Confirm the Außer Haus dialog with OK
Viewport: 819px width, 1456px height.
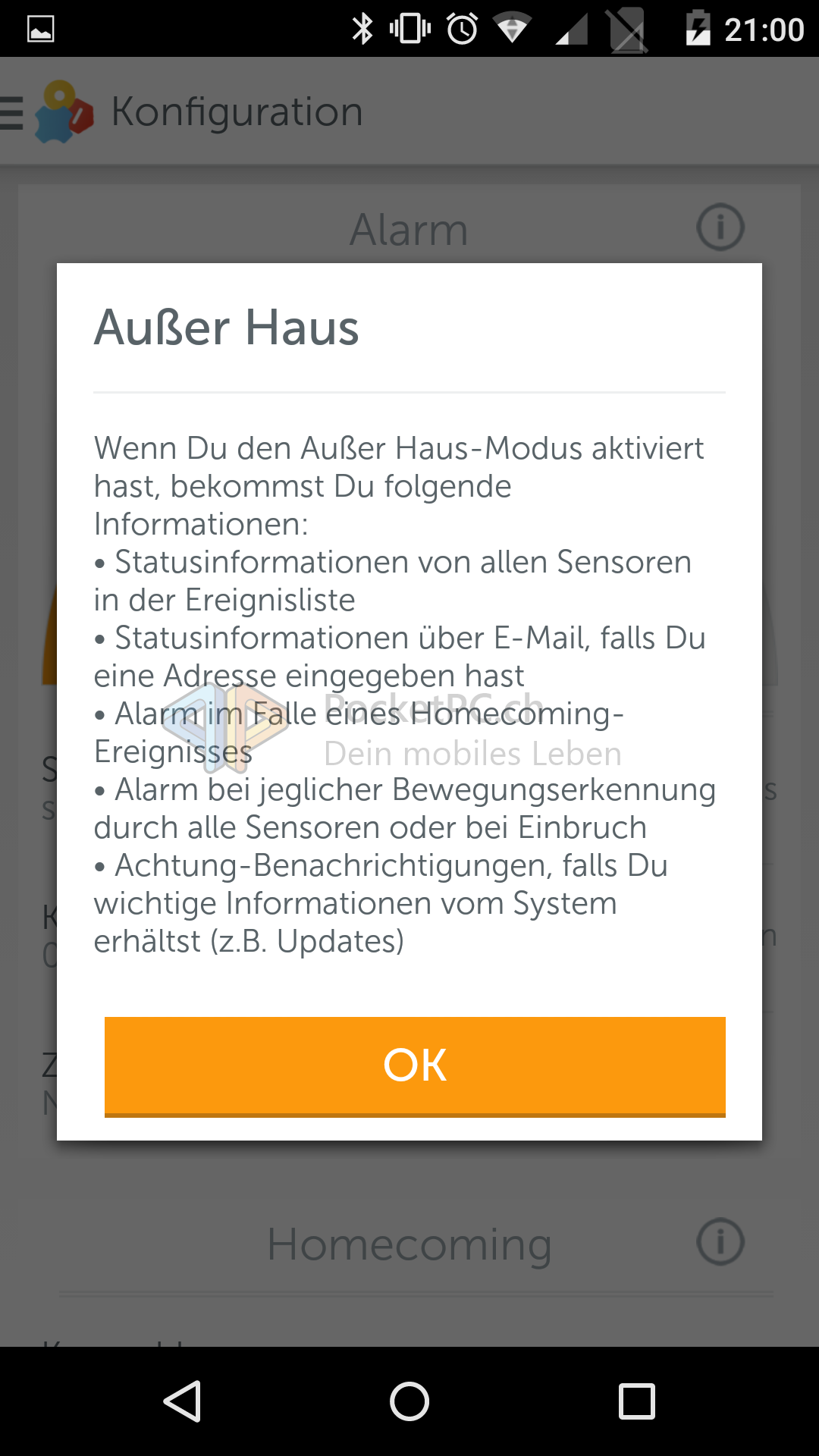[415, 1065]
